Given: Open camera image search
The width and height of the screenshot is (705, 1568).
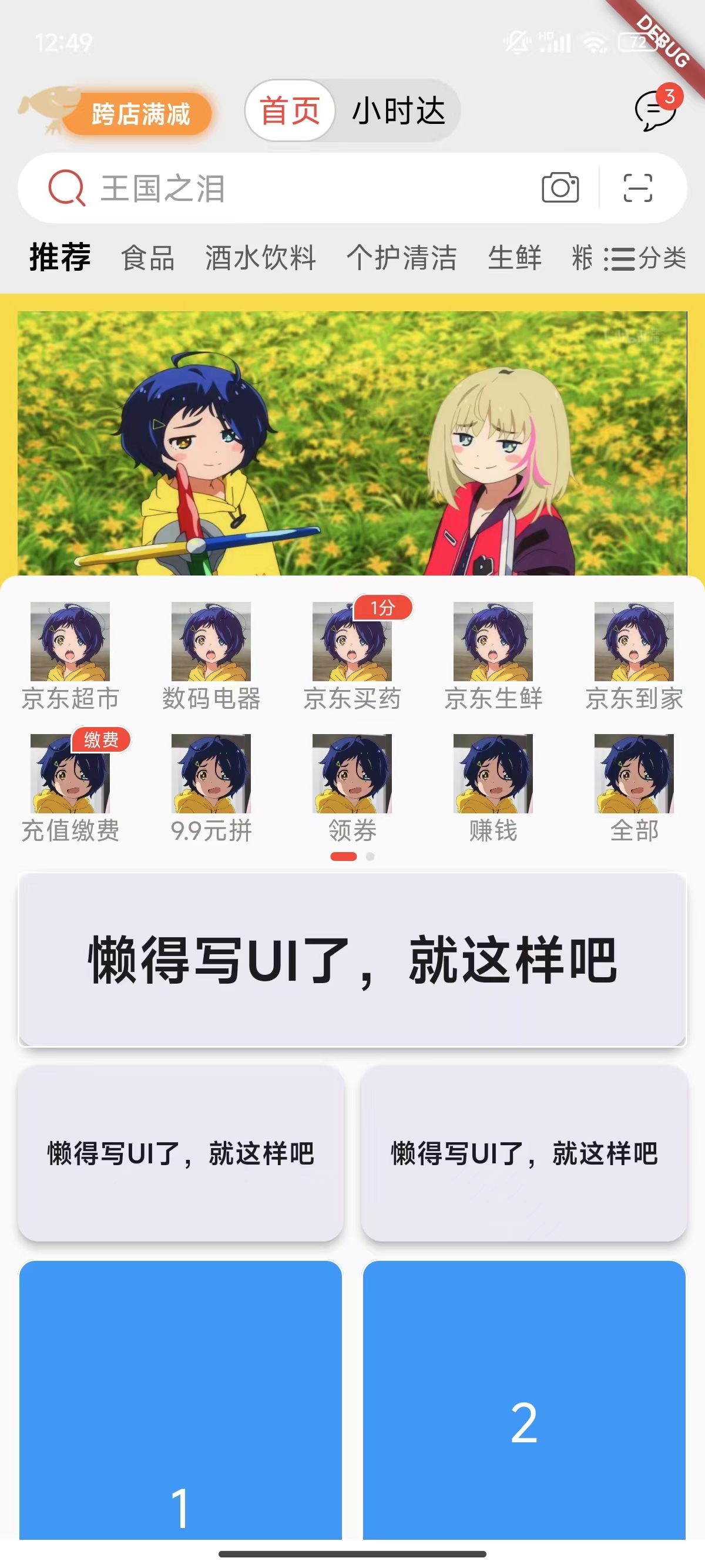Looking at the screenshot, I should click(x=560, y=187).
